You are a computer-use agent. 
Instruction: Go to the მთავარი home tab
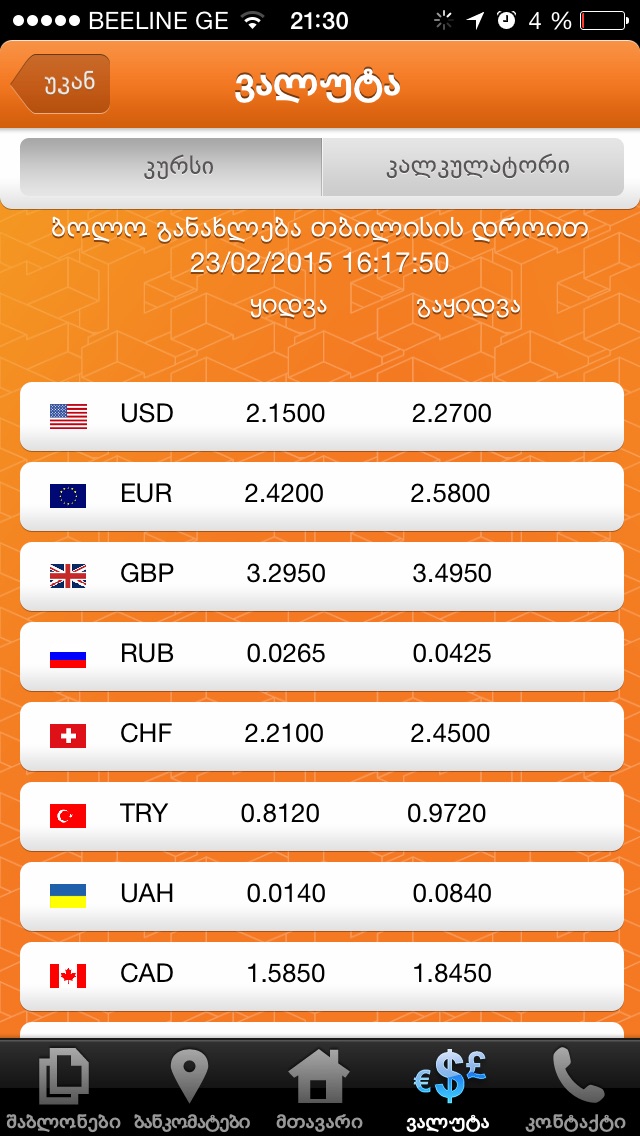tap(319, 1088)
